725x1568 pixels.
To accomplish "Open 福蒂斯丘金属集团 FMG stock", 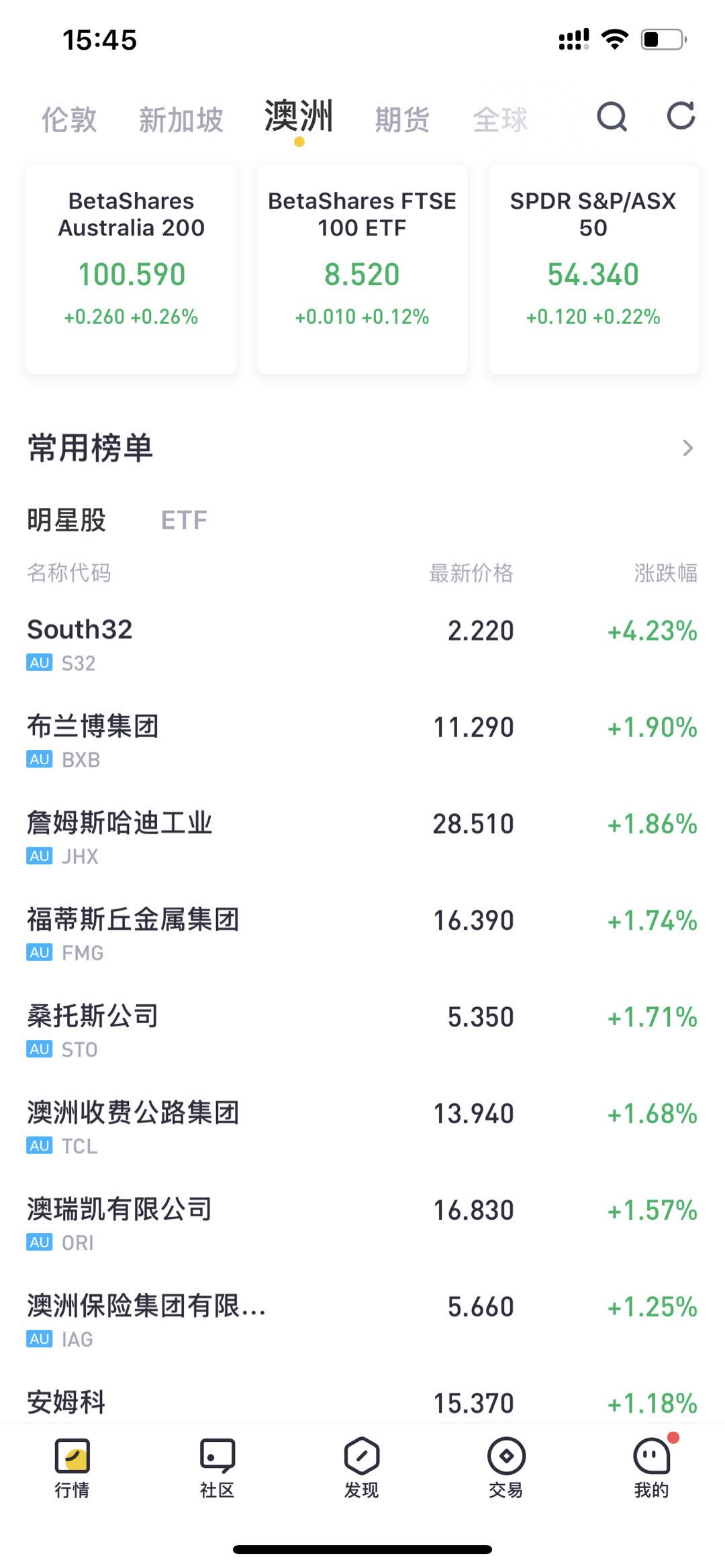I will [362, 934].
